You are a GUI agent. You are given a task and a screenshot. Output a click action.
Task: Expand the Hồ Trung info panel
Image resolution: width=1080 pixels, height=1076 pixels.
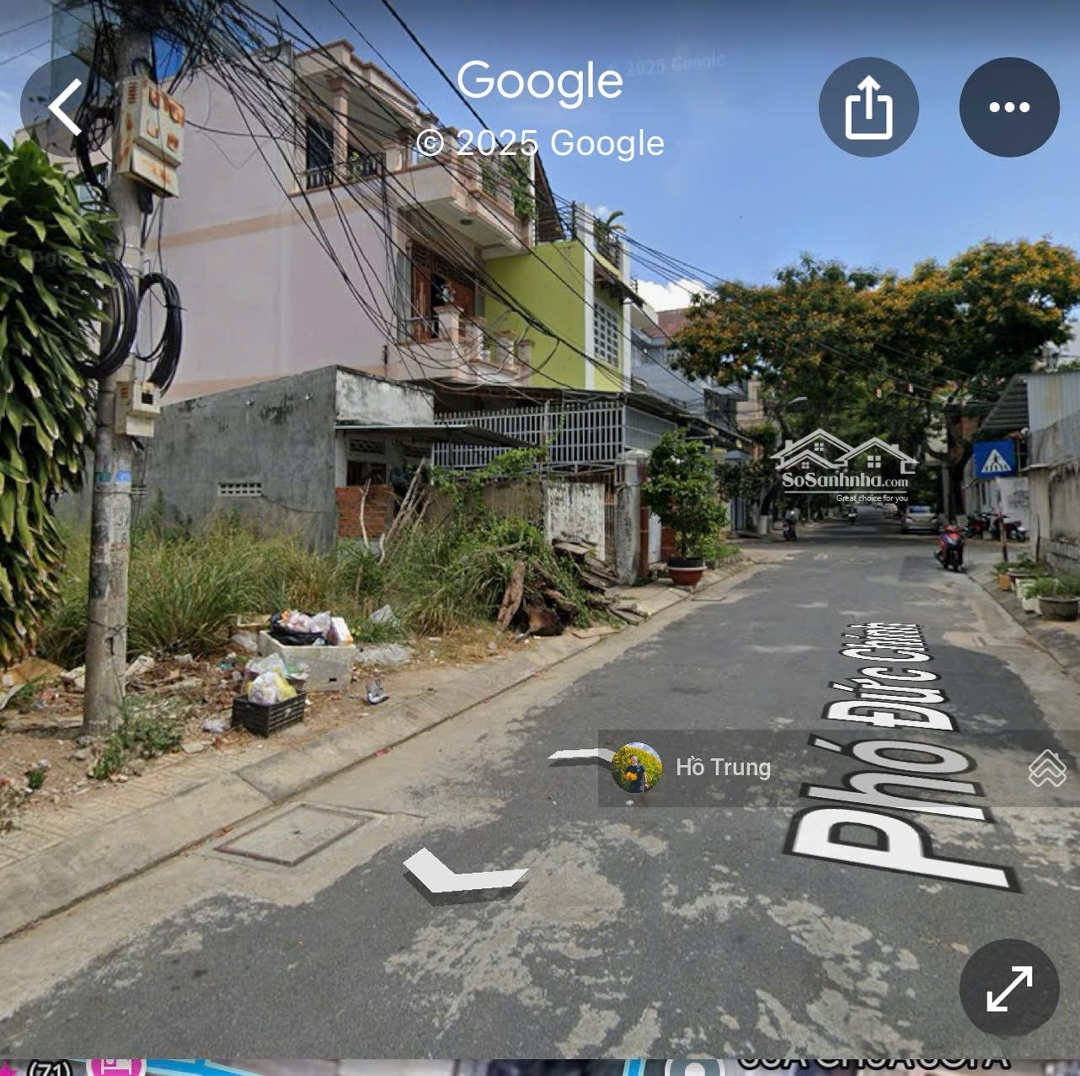click(1046, 768)
